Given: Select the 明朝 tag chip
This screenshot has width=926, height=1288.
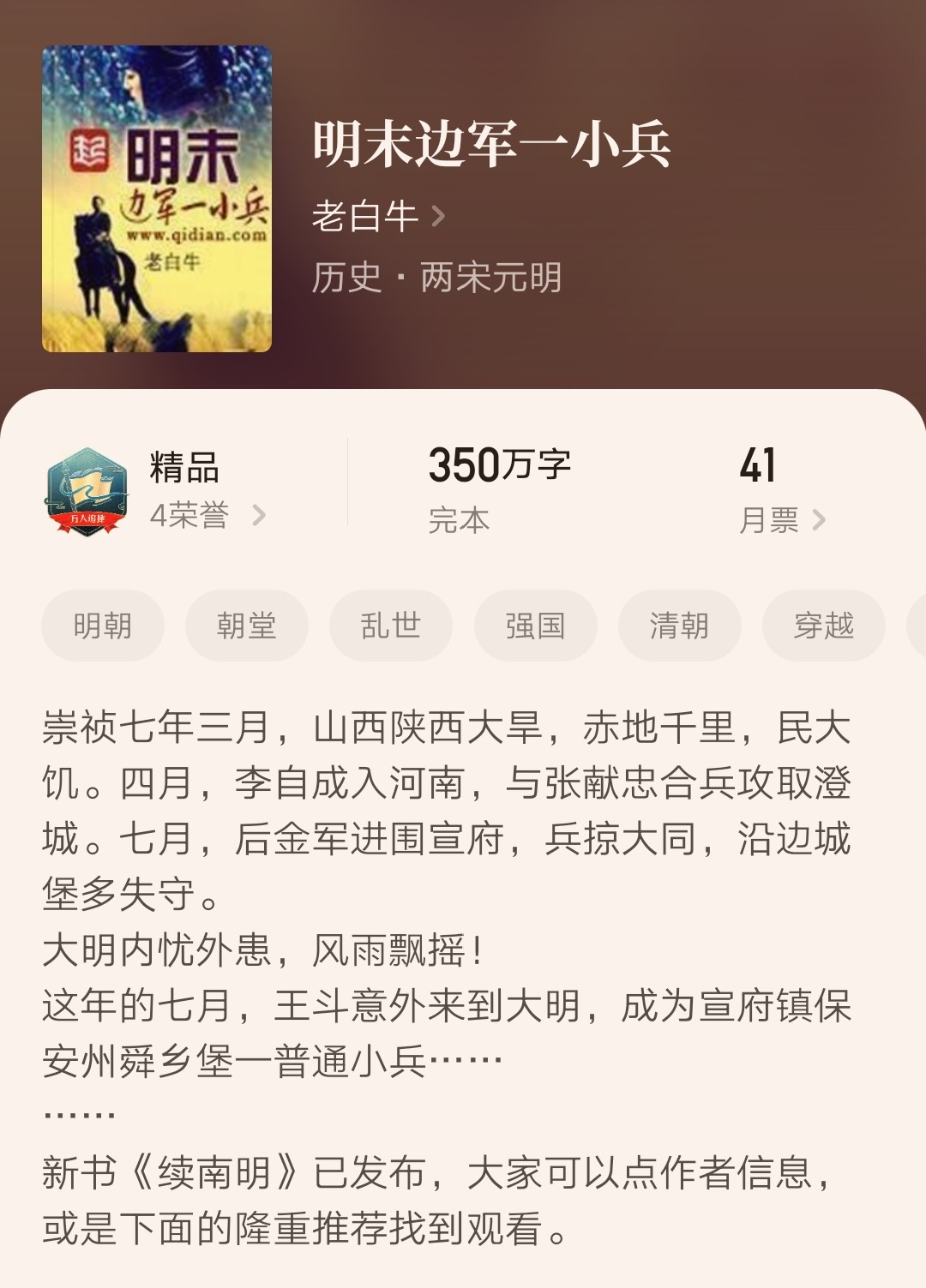Looking at the screenshot, I should [x=103, y=626].
